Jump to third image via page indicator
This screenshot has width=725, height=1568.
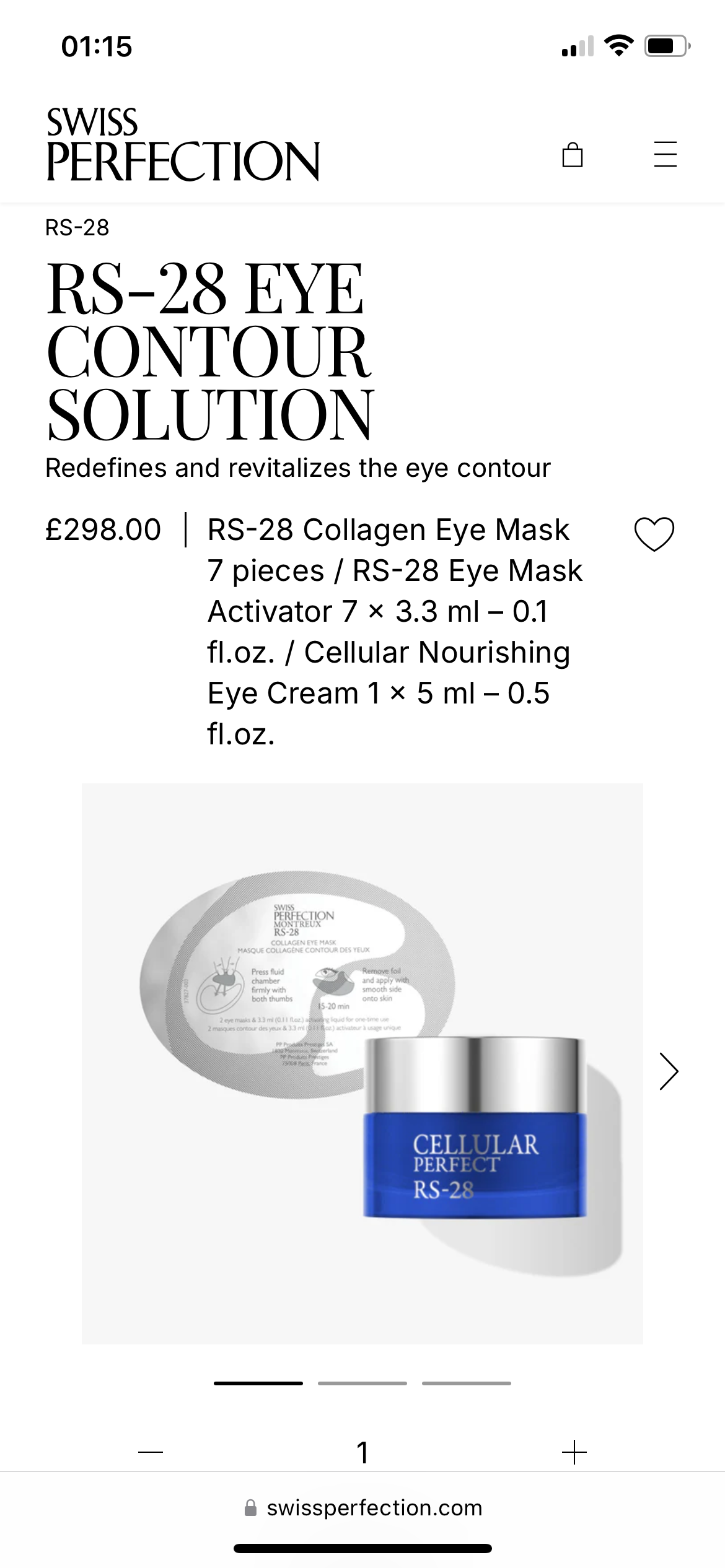[466, 1383]
